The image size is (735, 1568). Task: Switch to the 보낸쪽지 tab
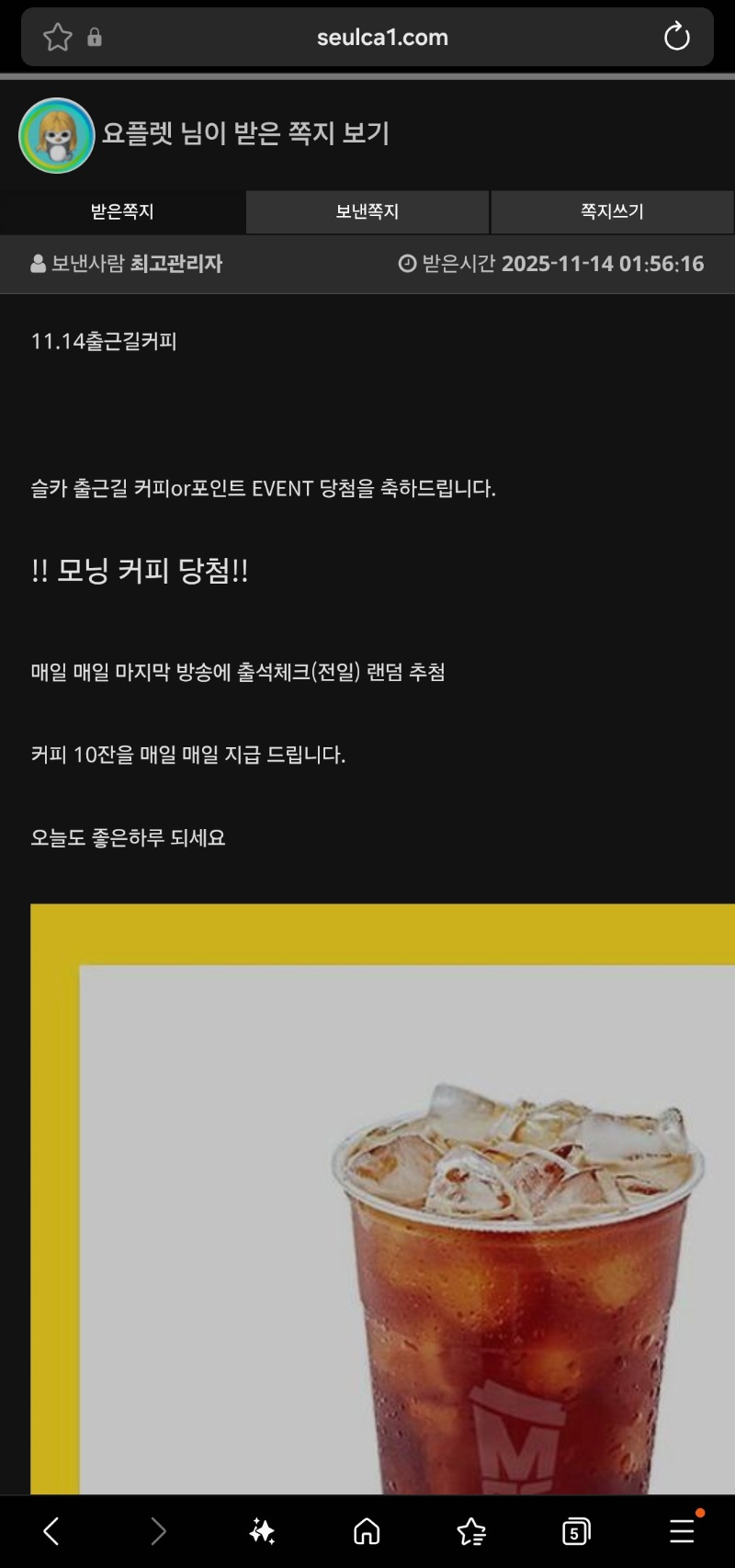(x=367, y=211)
